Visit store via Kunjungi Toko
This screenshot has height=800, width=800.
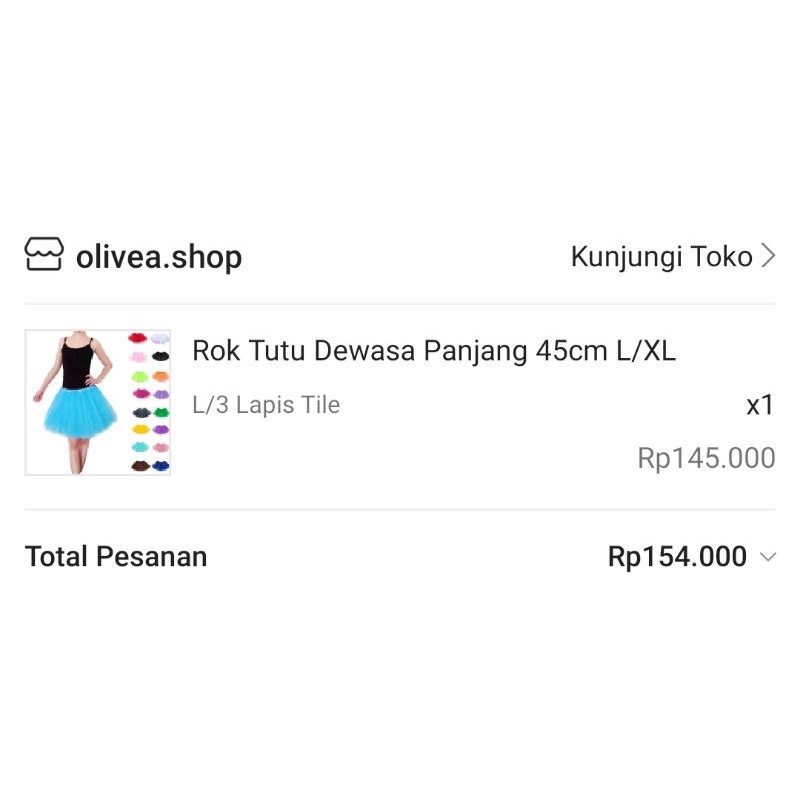671,257
